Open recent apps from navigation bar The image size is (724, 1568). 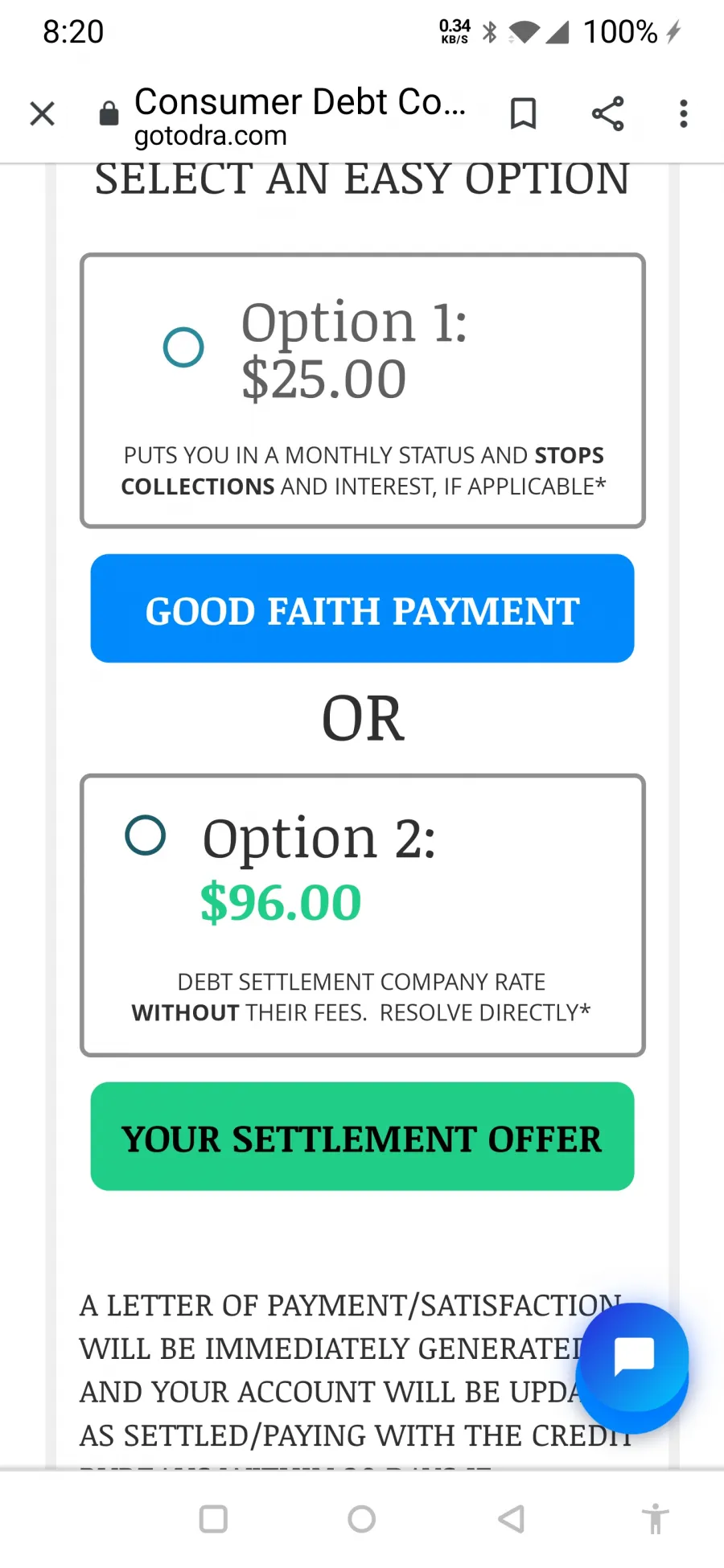[x=213, y=1519]
